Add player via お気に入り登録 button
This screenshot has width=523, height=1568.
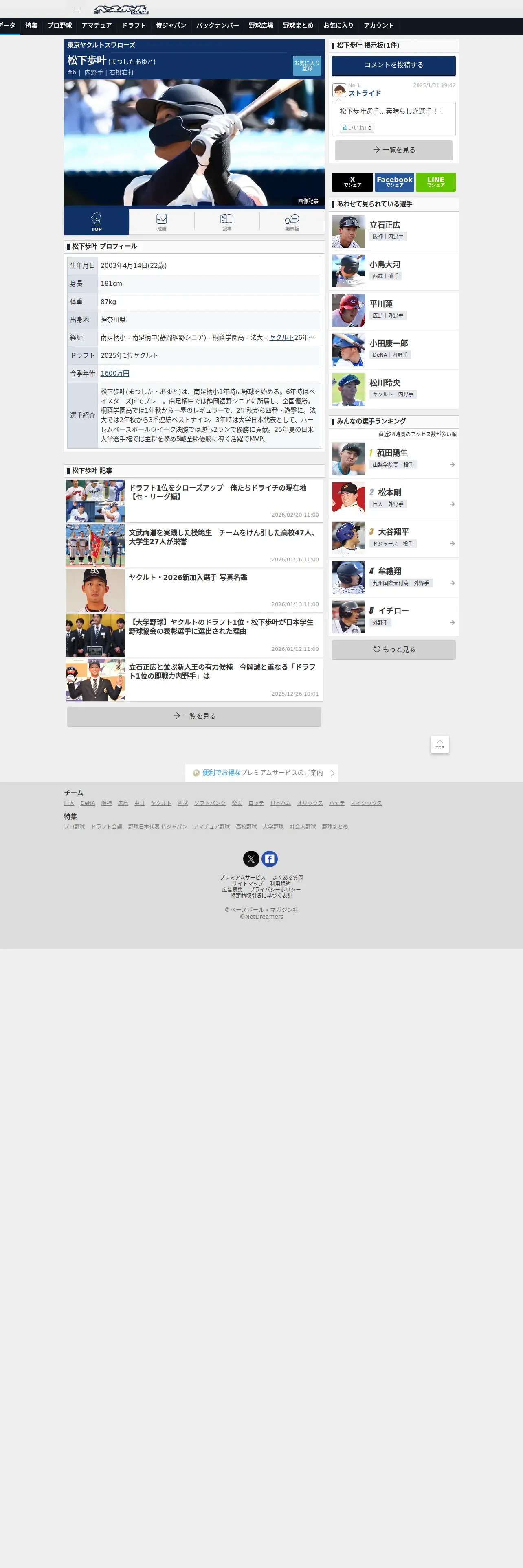point(307,65)
